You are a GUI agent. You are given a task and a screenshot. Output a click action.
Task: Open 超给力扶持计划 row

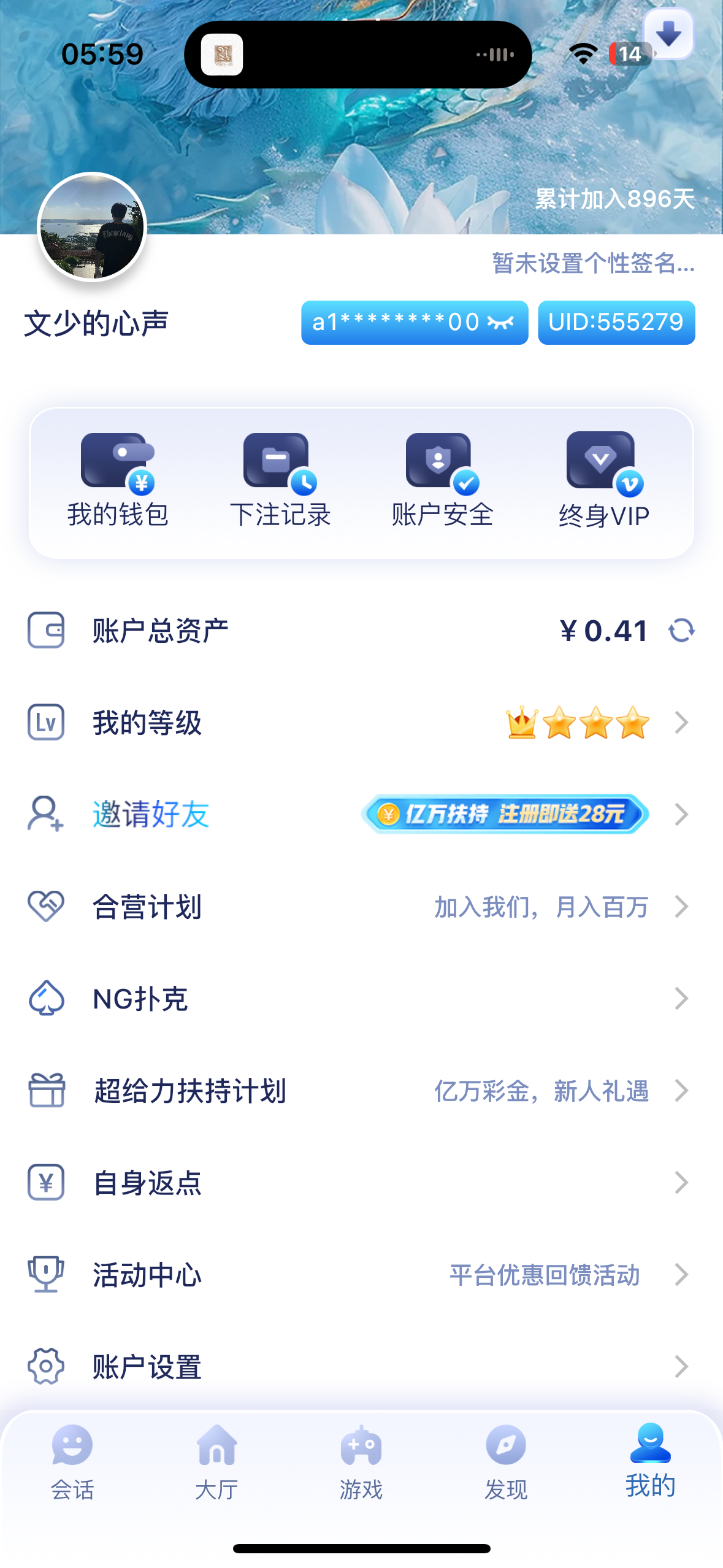(361, 1091)
